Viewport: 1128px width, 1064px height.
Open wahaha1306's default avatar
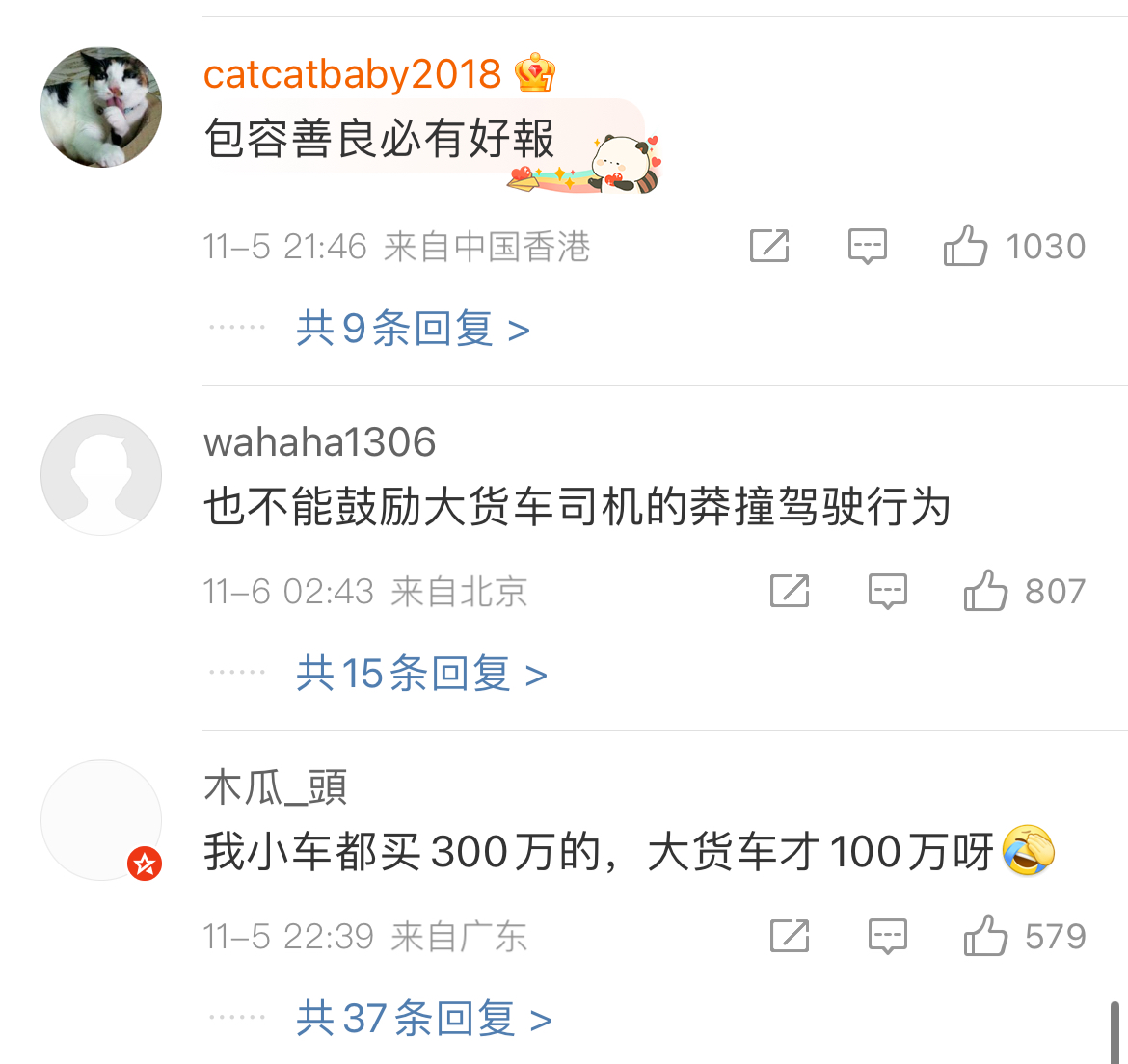[101, 475]
